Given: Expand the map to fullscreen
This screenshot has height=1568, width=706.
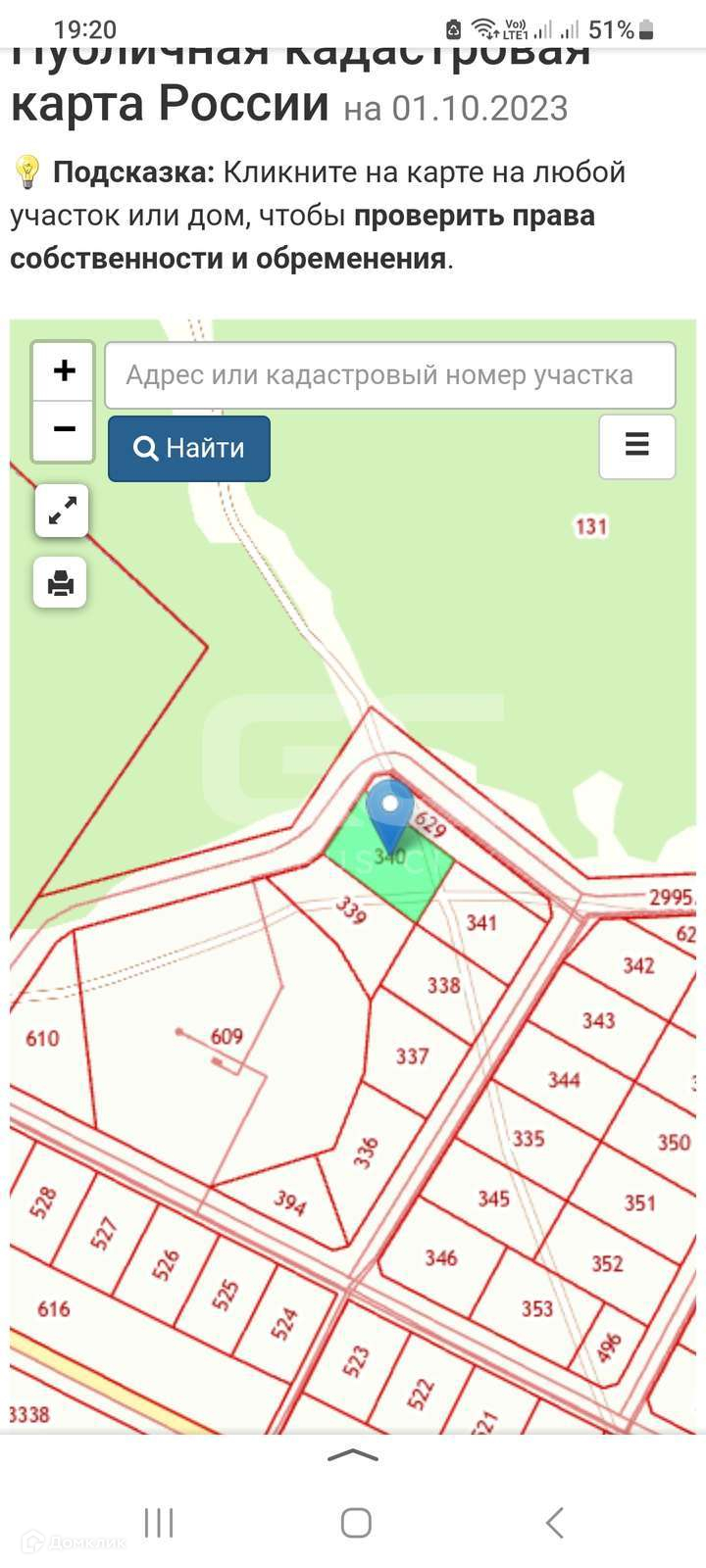Looking at the screenshot, I should 62,511.
